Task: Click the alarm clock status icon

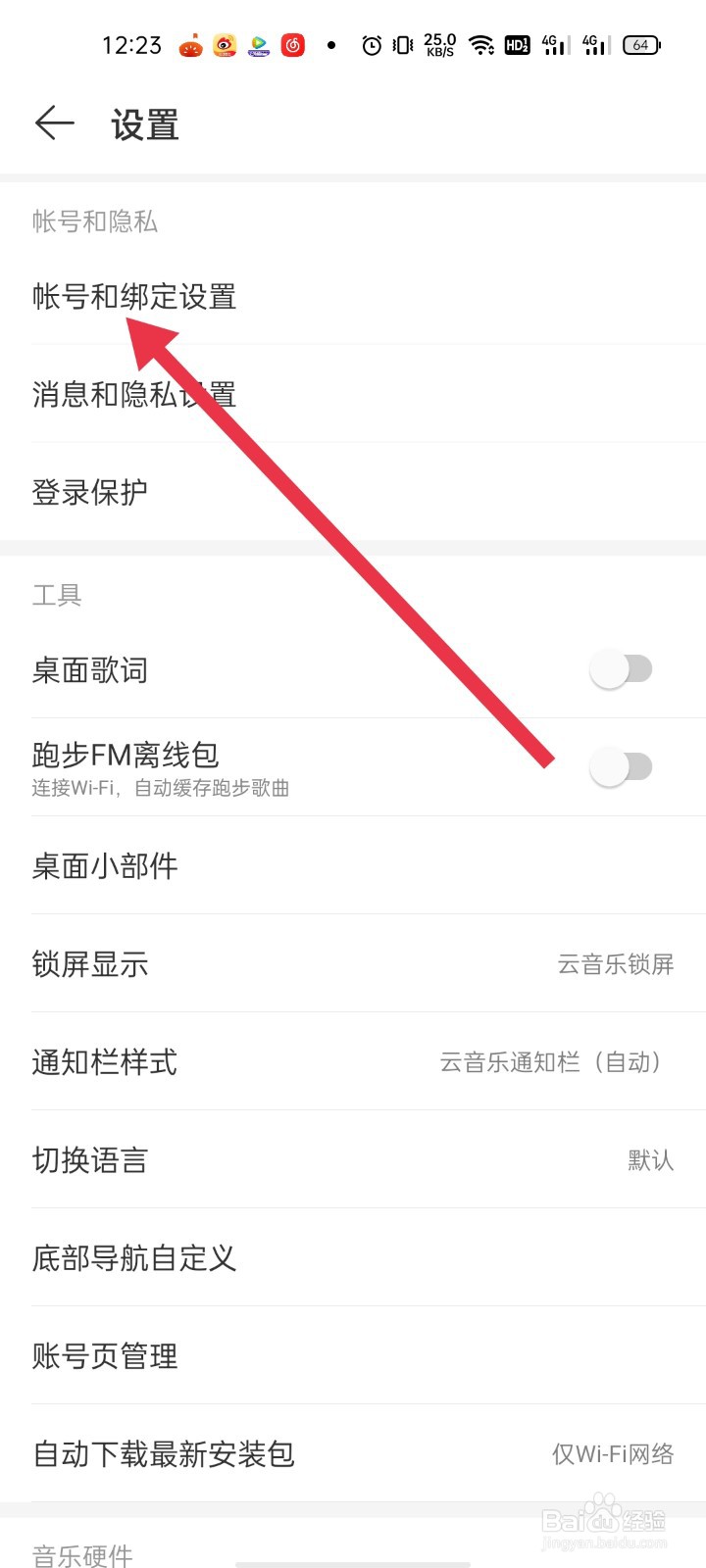Action: tap(370, 44)
